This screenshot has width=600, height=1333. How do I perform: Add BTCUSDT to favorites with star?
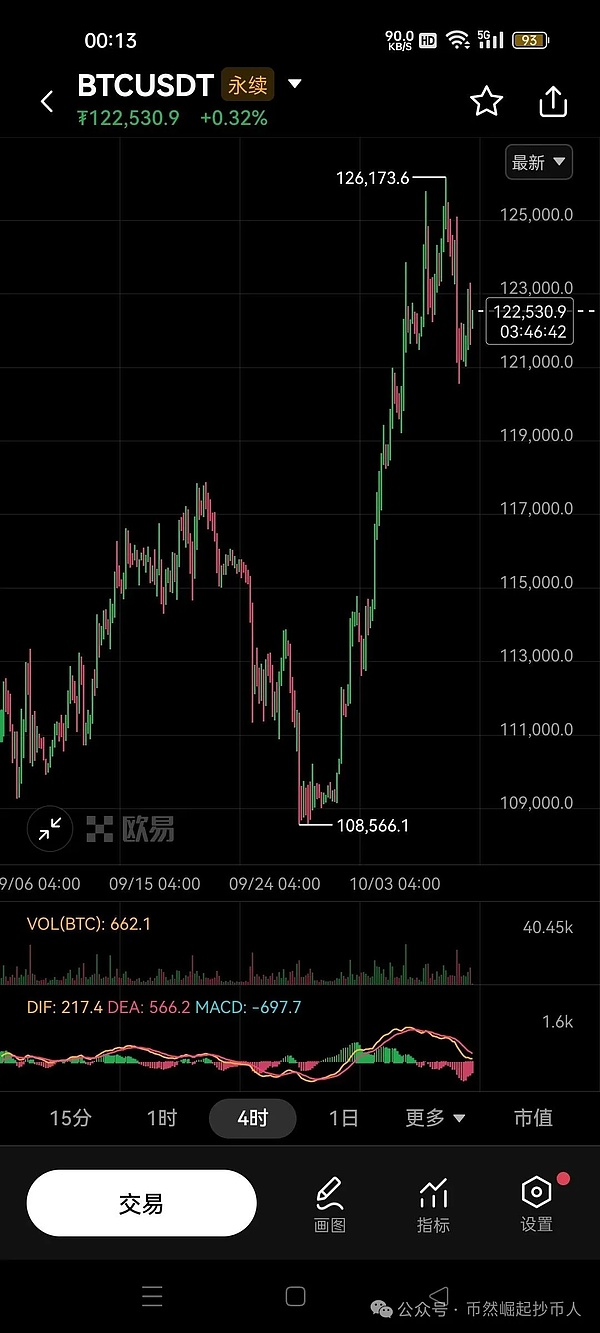[486, 101]
